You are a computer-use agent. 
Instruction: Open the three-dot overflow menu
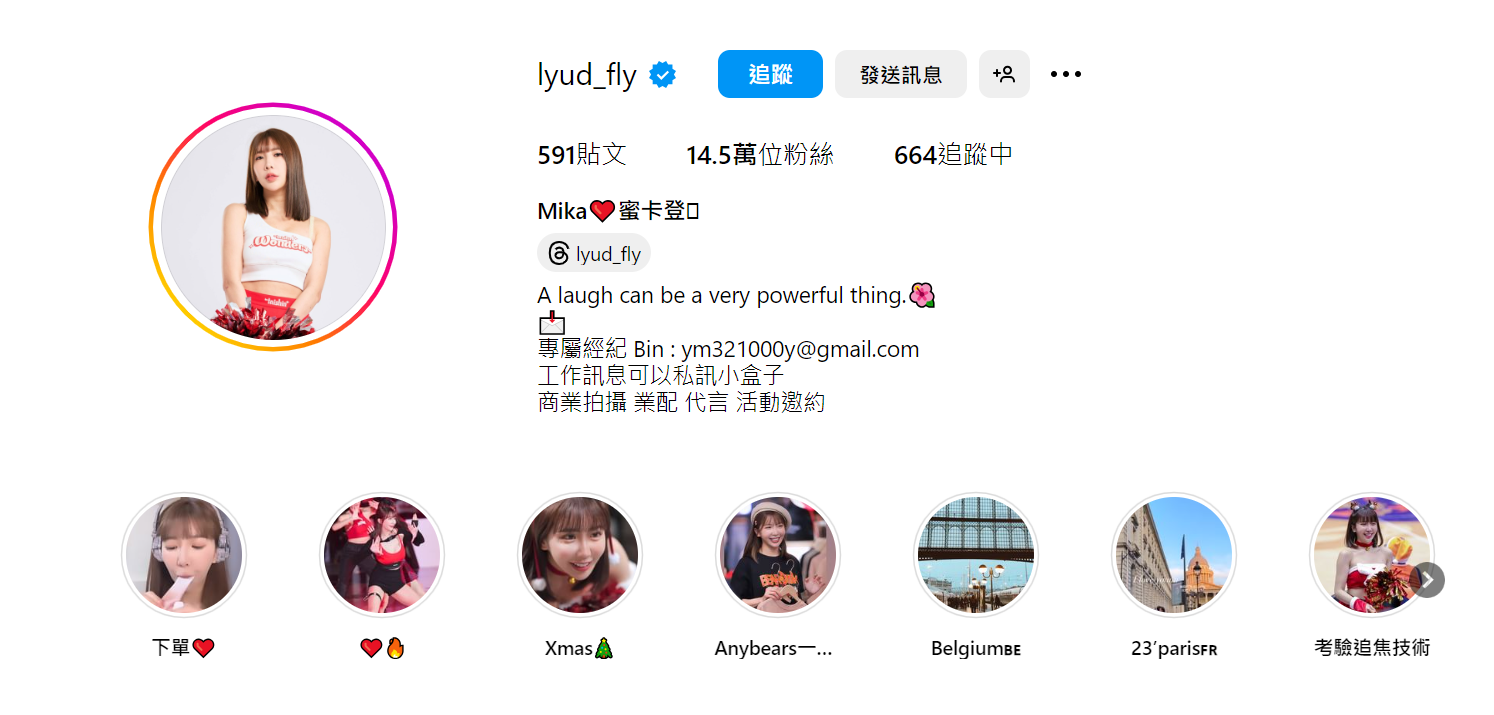1065,74
